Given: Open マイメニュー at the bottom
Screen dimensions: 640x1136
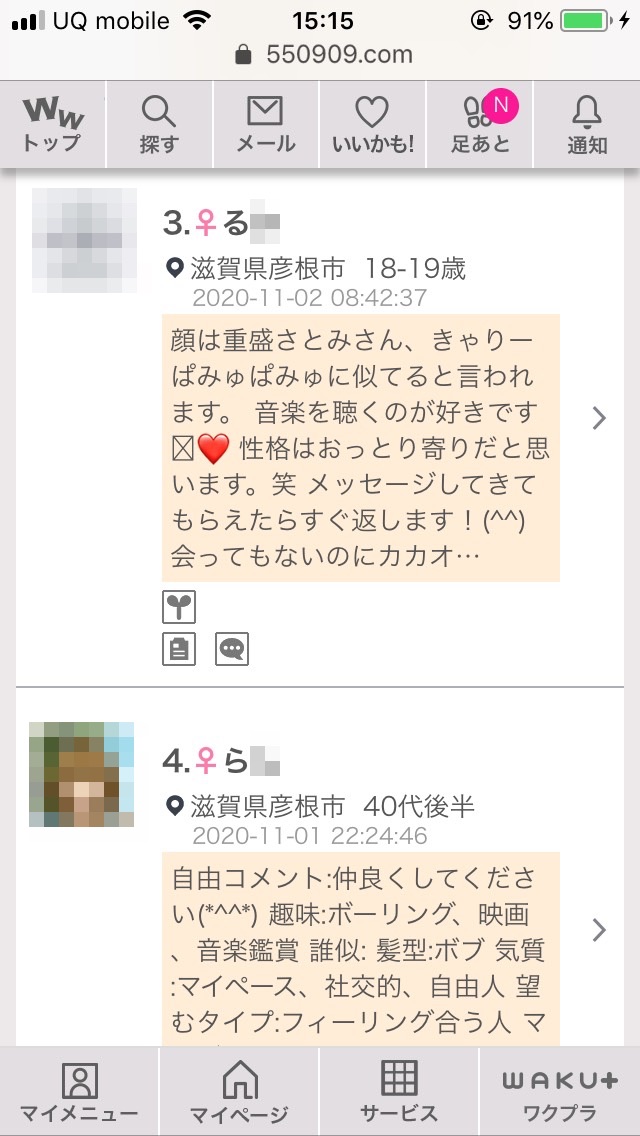Looking at the screenshot, I should [79, 1091].
